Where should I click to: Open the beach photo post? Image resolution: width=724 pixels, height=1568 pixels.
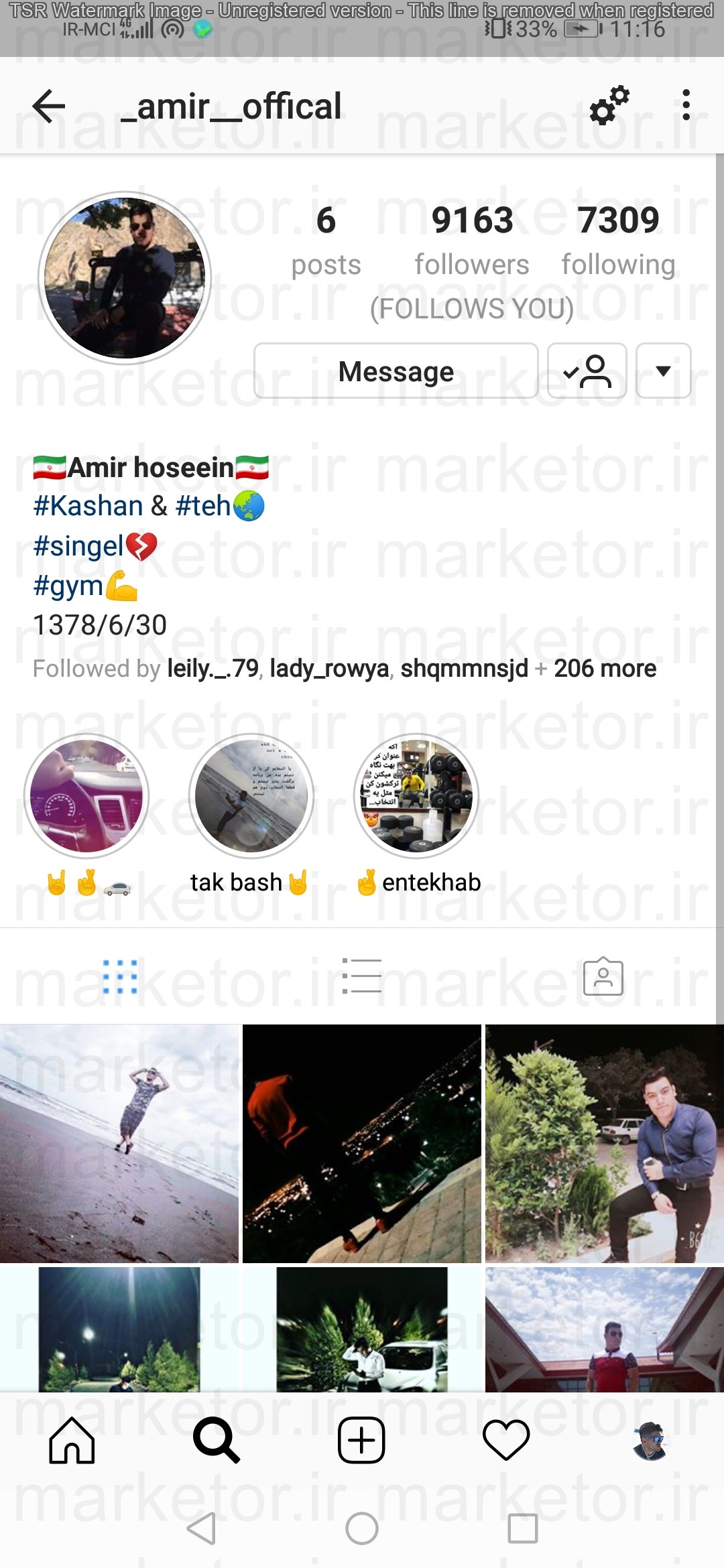click(119, 1143)
